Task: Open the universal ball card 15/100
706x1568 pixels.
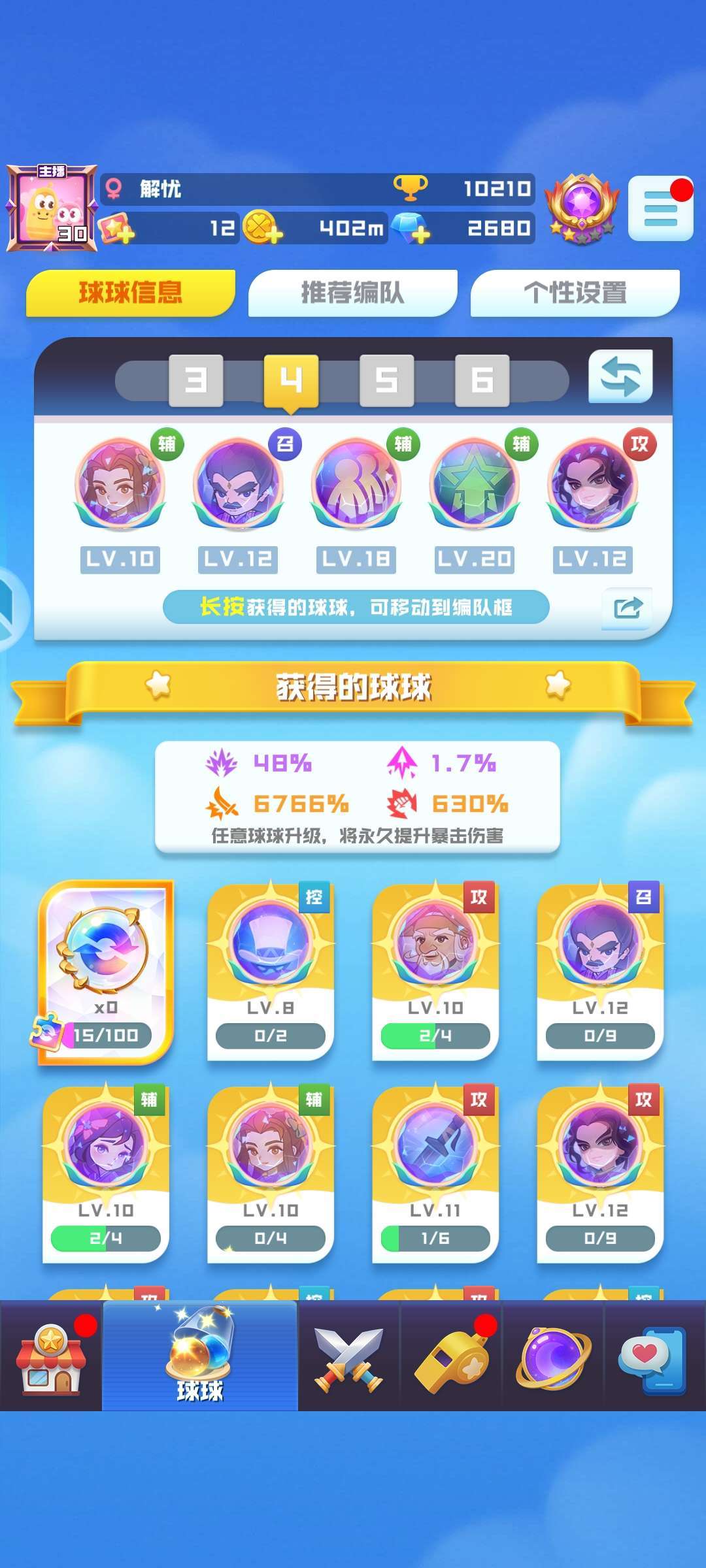Action: coord(106,972)
